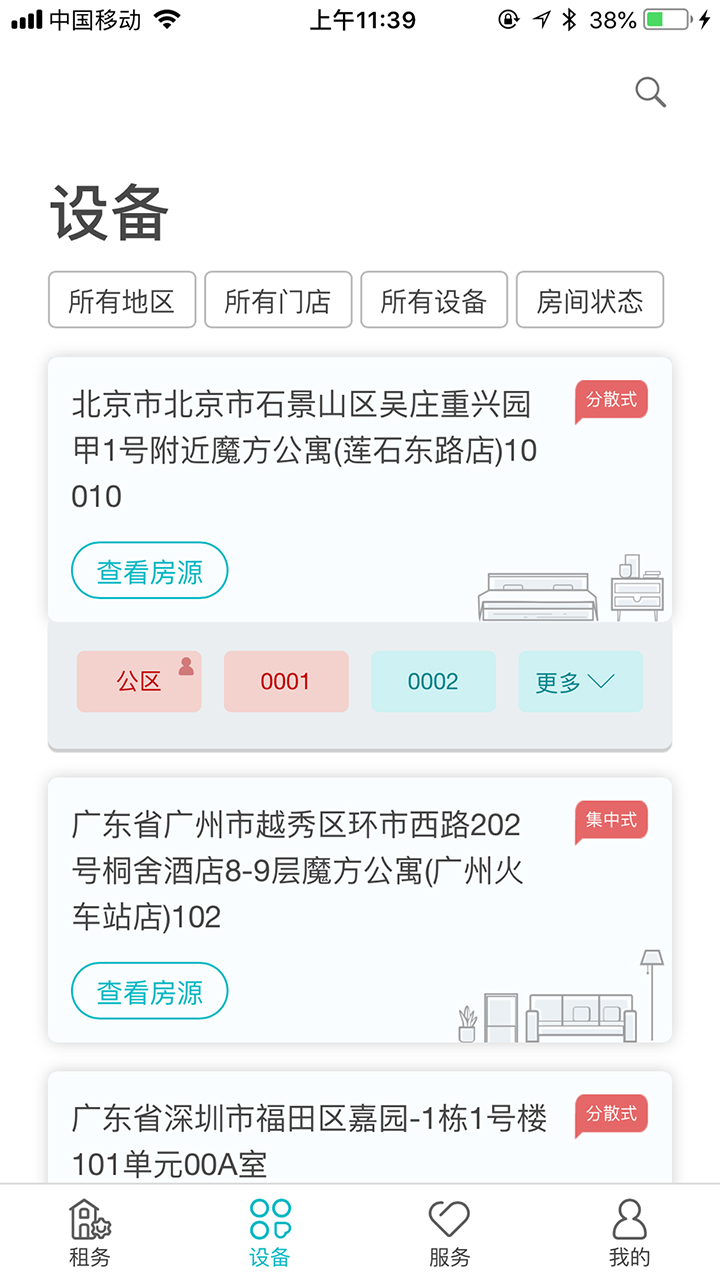The height and width of the screenshot is (1280, 720).
Task: Tap 查看房源 on the Guangzhou listing
Action: pyautogui.click(x=149, y=991)
